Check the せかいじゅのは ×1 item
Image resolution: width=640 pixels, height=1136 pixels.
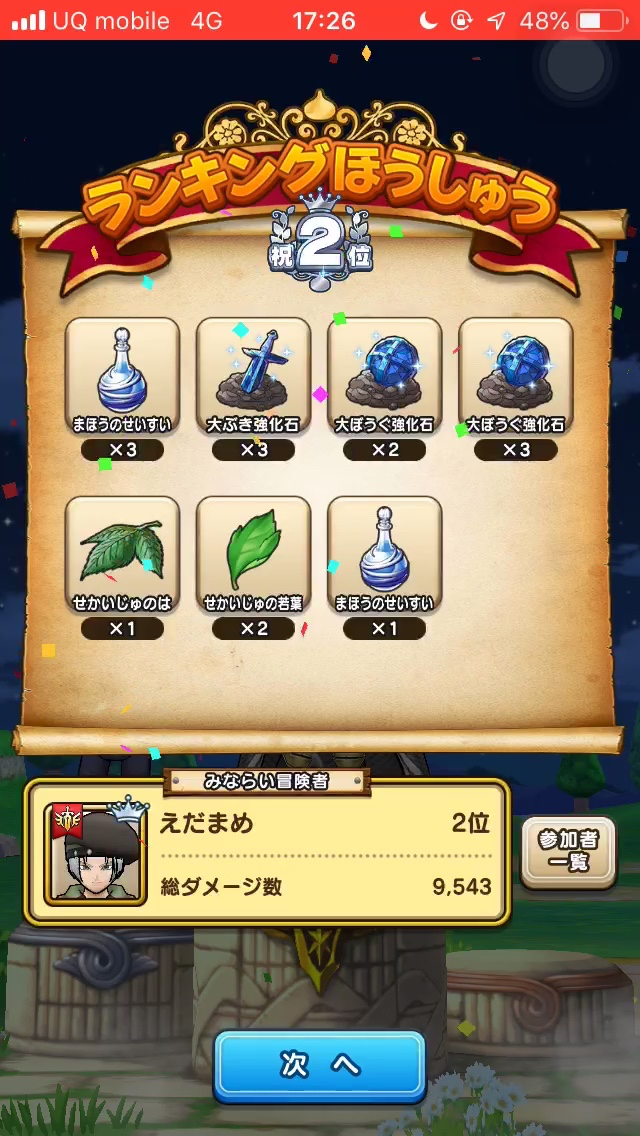coord(122,557)
